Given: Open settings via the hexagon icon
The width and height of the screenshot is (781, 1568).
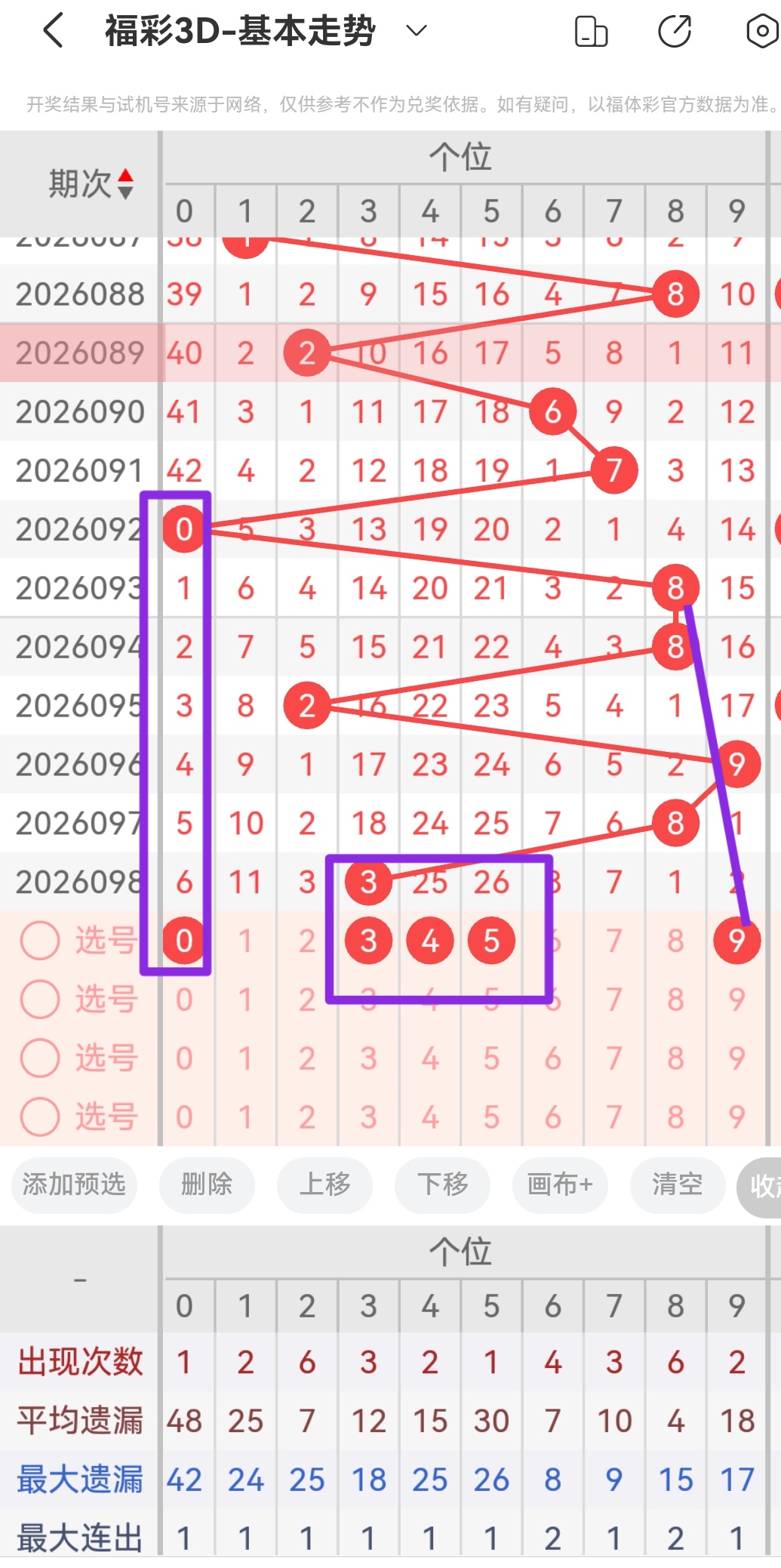Looking at the screenshot, I should pyautogui.click(x=762, y=31).
